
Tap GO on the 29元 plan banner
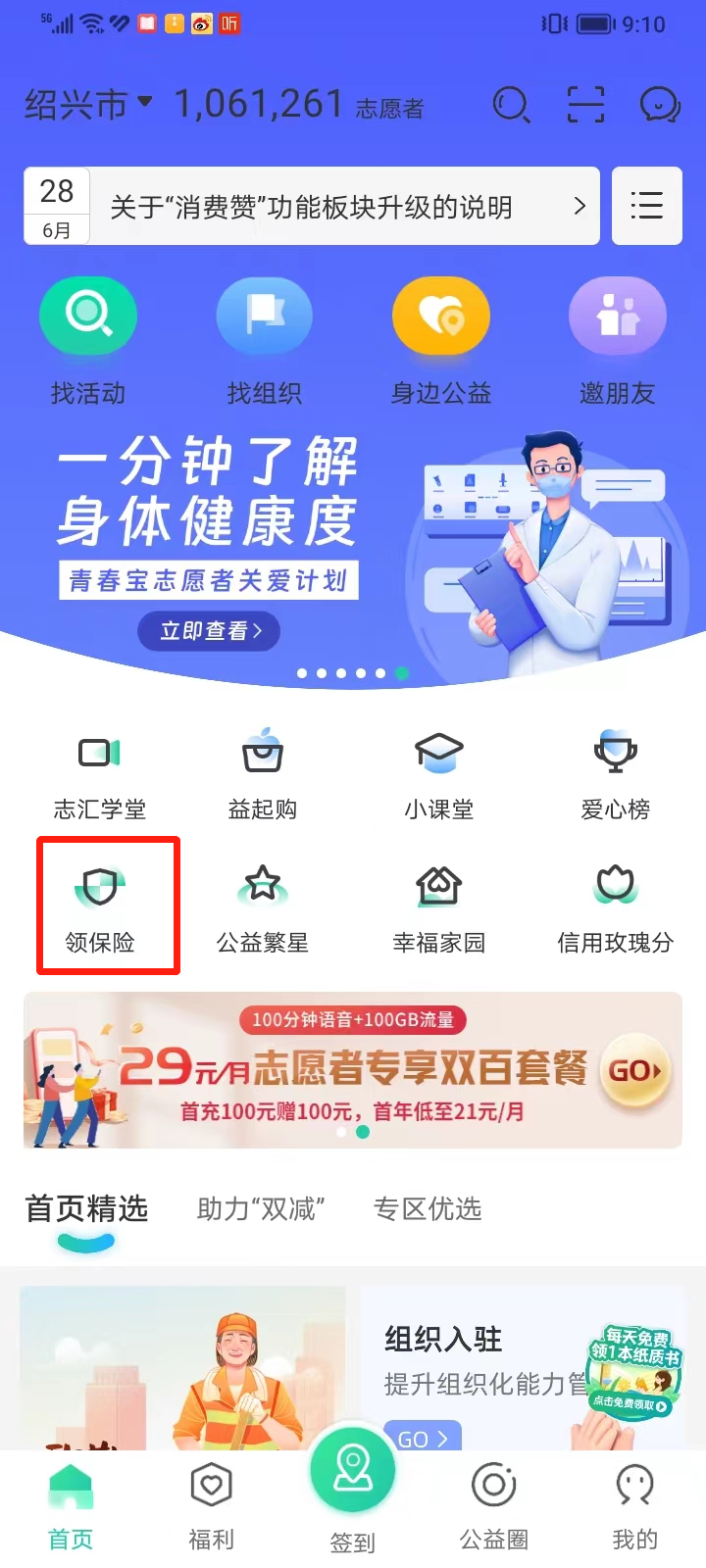click(x=635, y=1071)
